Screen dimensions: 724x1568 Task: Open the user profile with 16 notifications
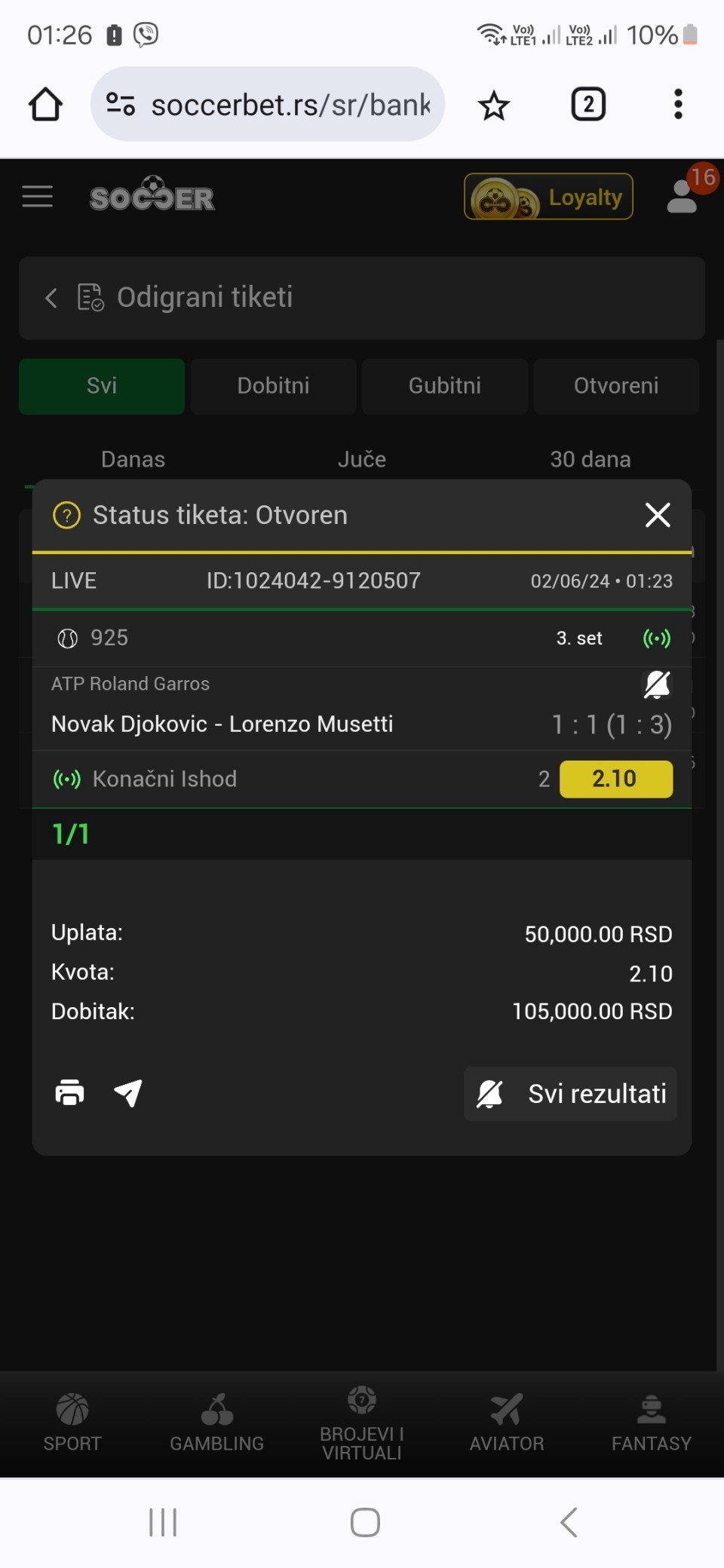point(683,196)
